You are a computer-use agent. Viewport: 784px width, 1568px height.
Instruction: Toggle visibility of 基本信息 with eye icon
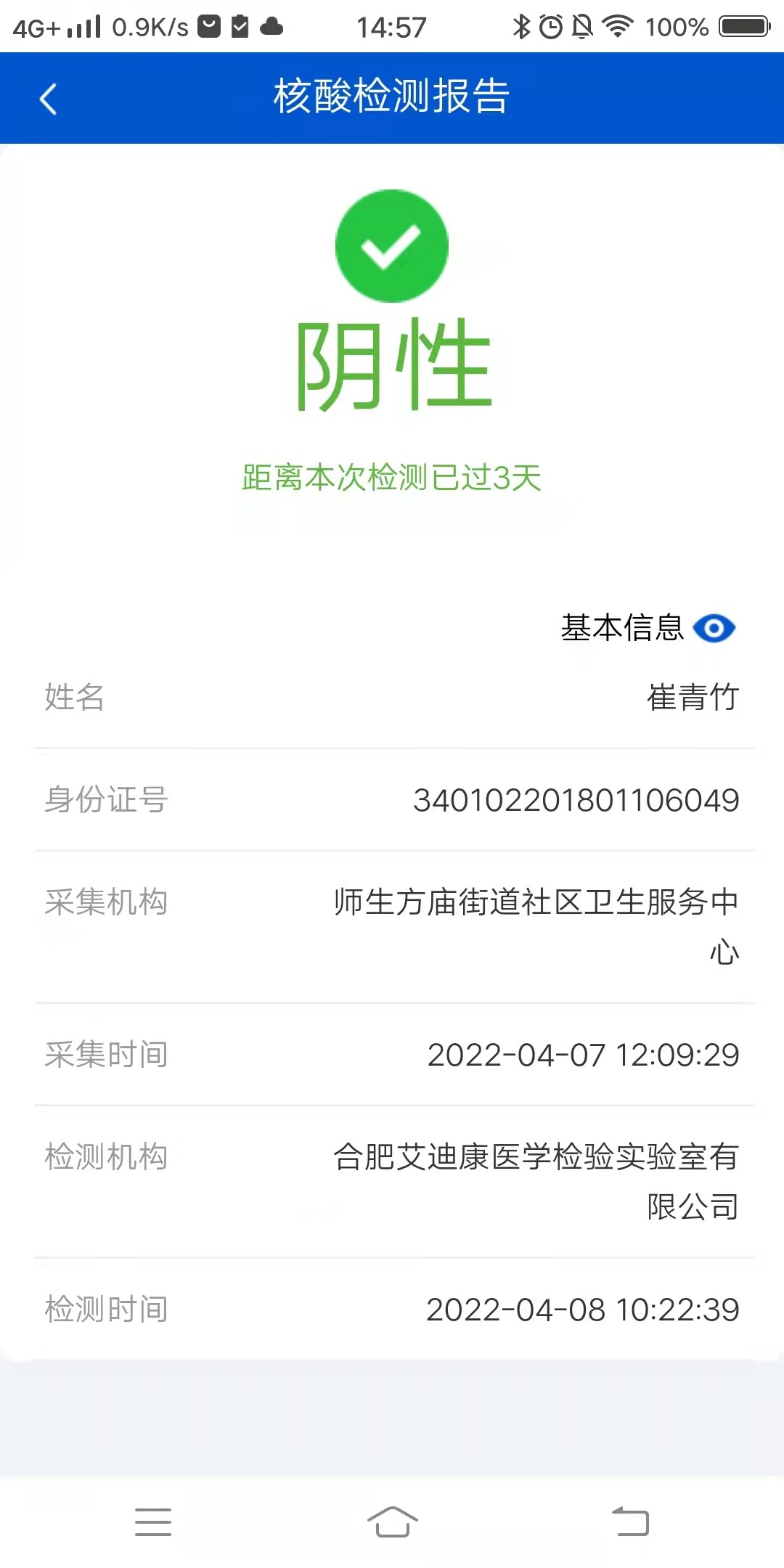pyautogui.click(x=714, y=628)
